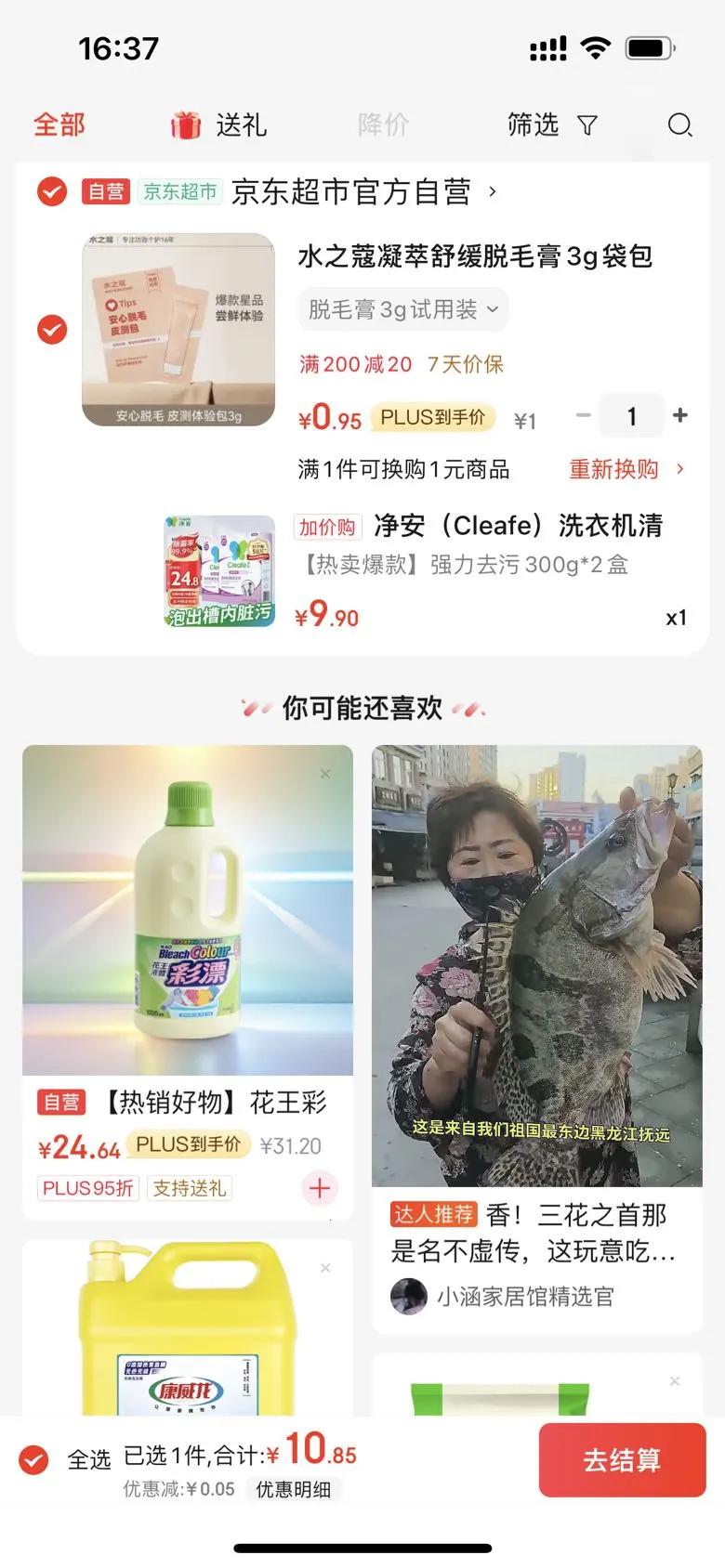
Task: Decrease the 脱毛膏 quantity with minus
Action: 583,415
